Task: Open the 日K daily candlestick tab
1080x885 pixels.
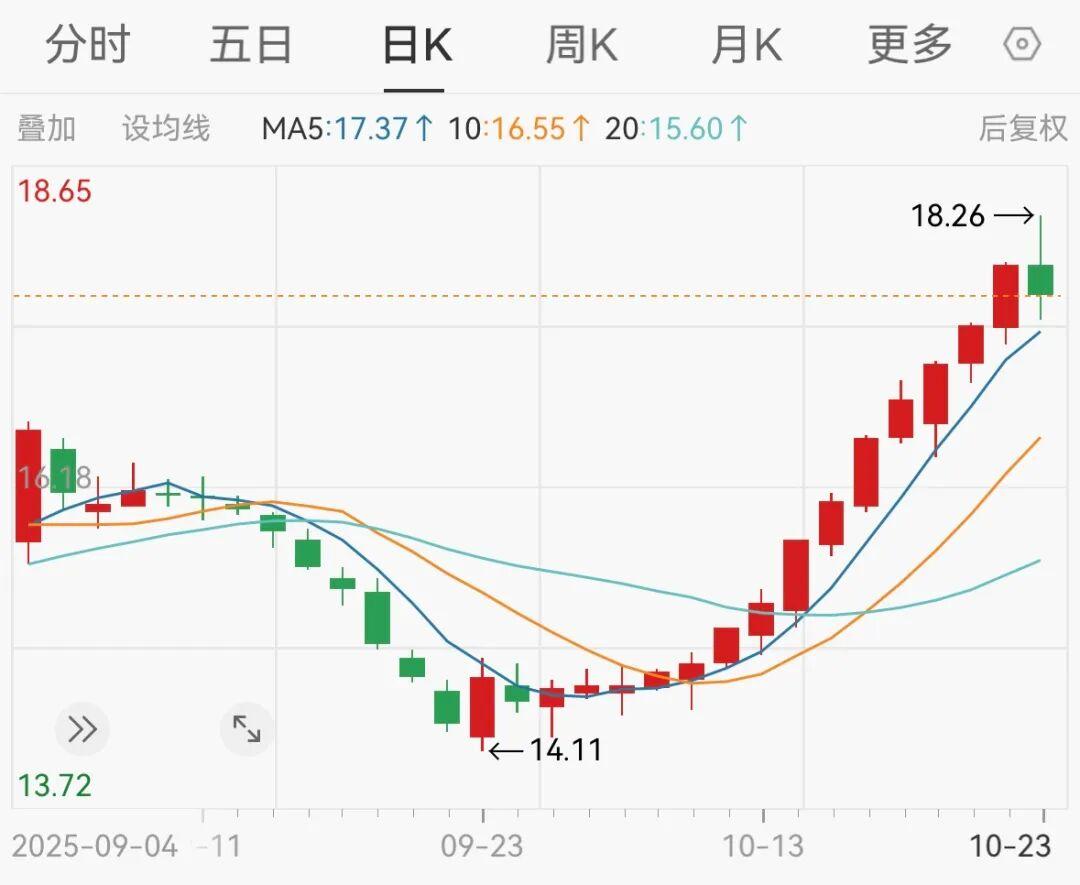Action: [x=417, y=45]
